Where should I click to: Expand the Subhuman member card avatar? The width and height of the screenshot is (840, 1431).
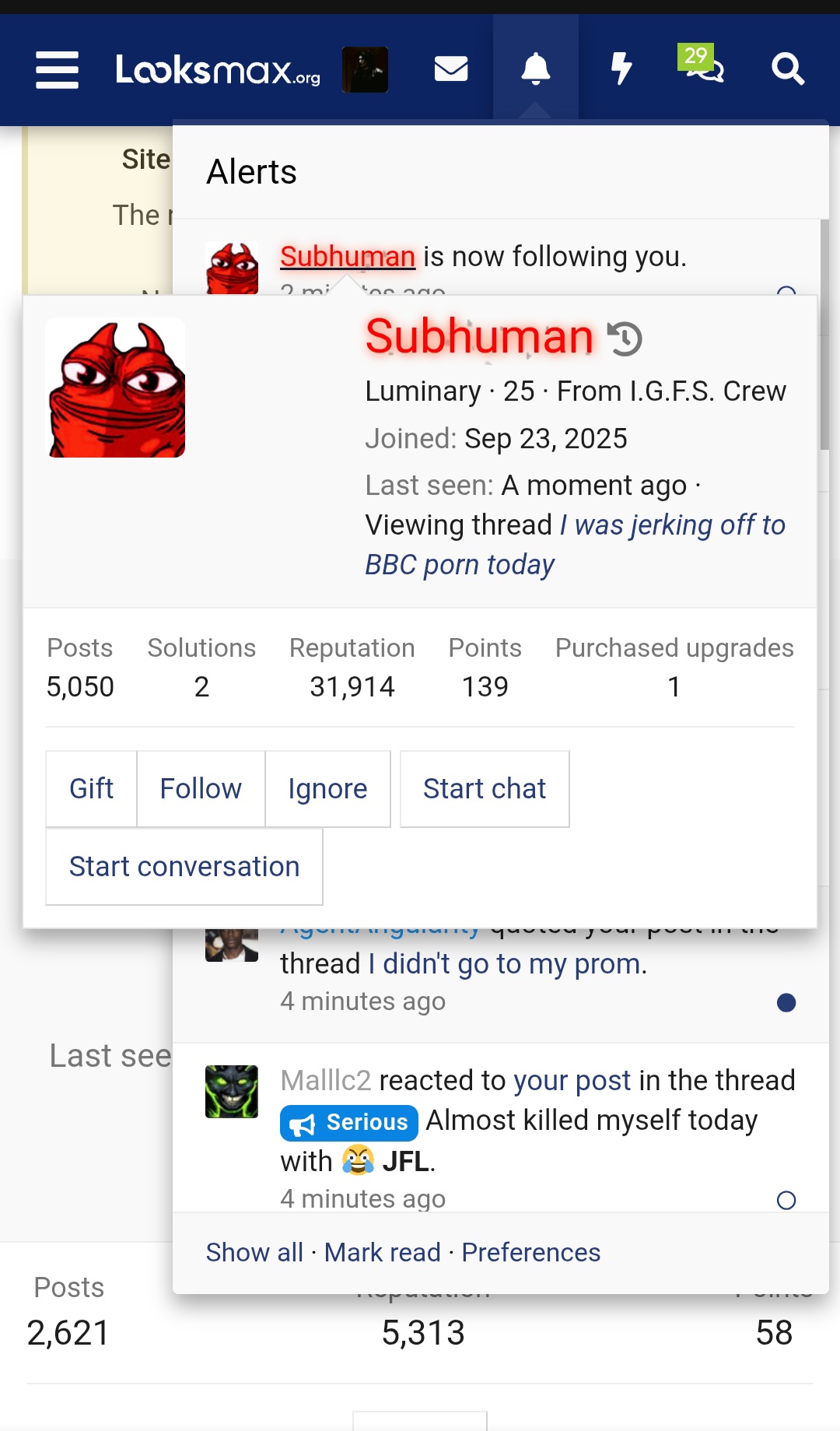[x=115, y=388]
